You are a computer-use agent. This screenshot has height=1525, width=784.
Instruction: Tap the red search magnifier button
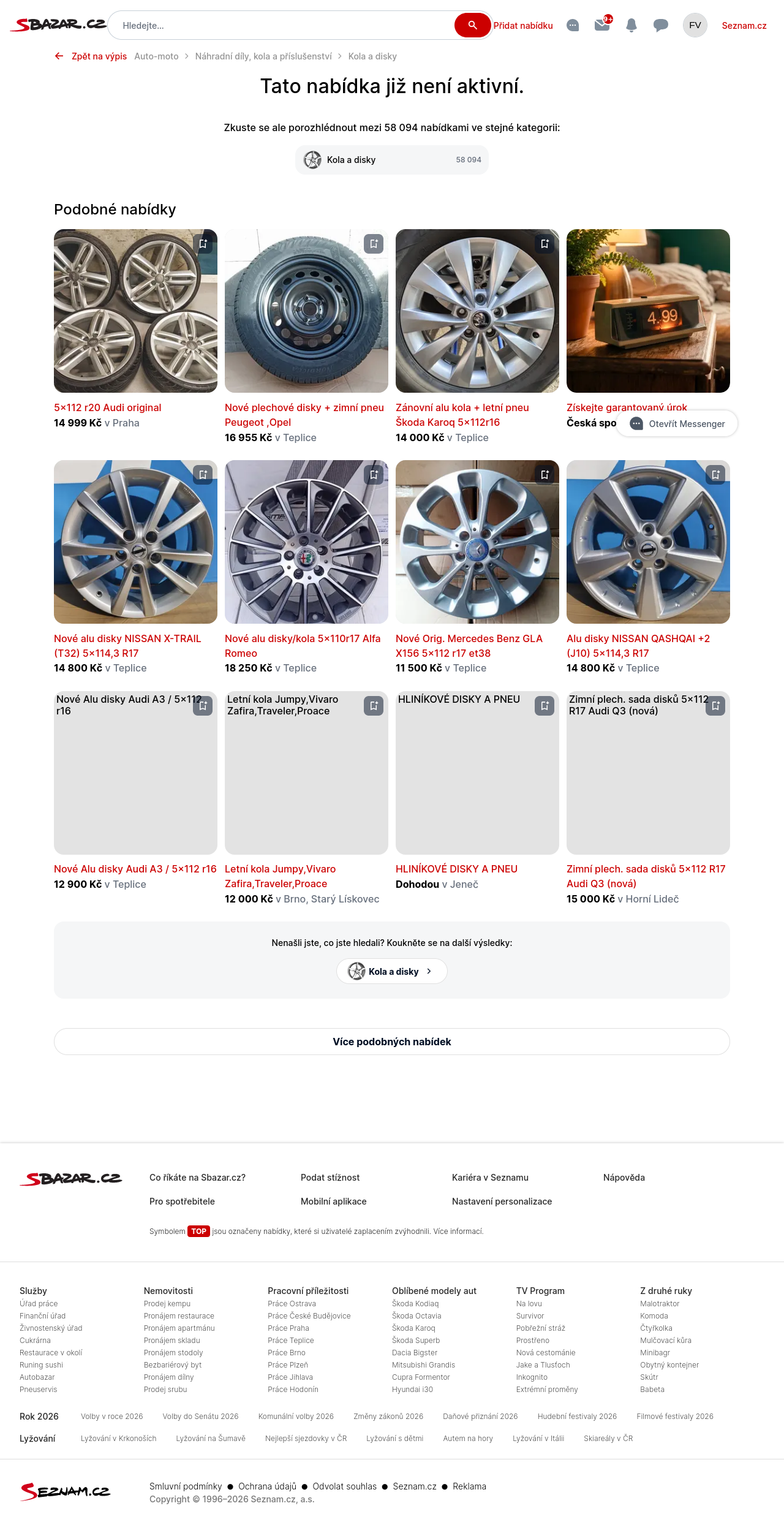pos(472,25)
